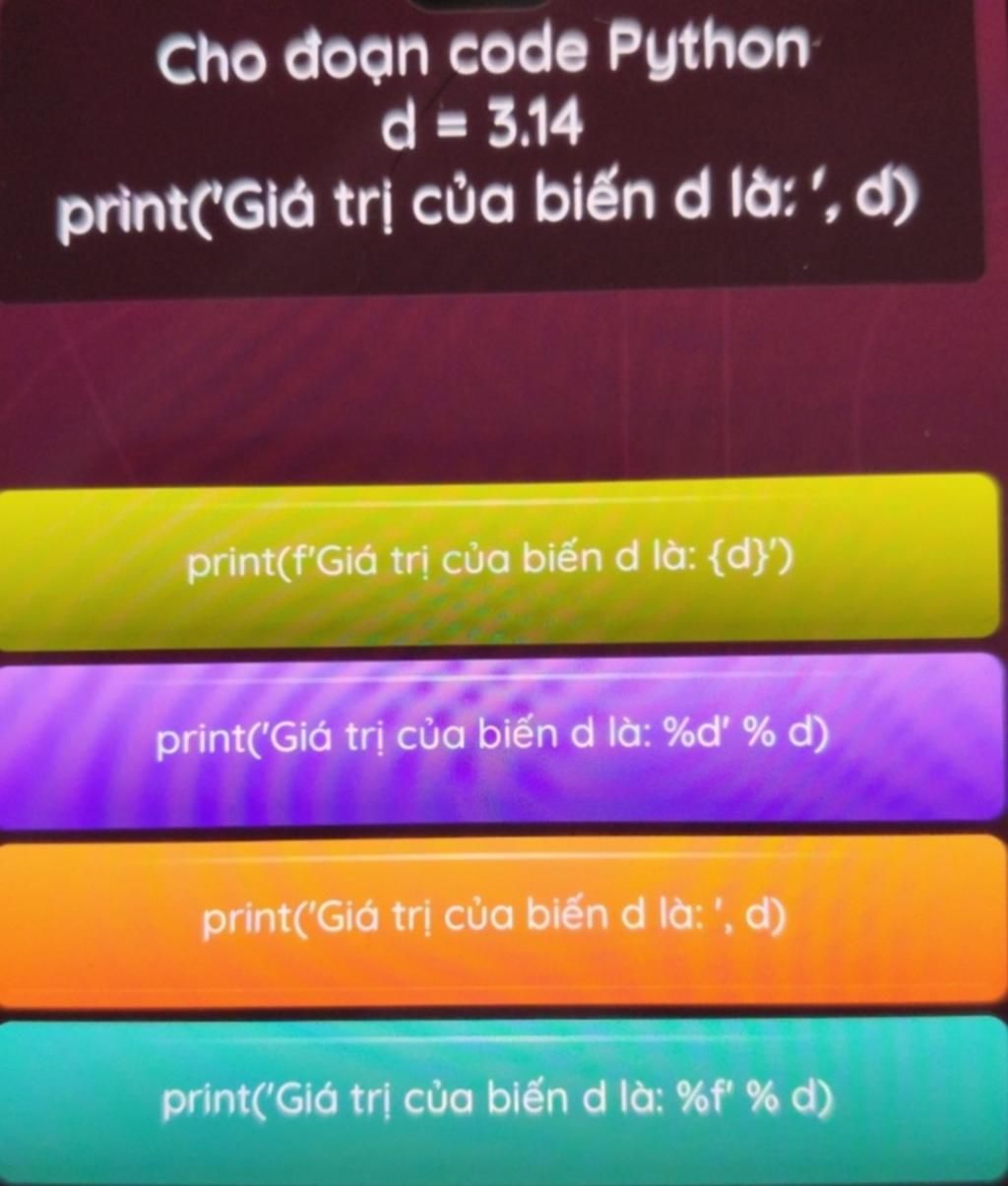Select the teal answer using %f format
1008x1186 pixels.
point(502,1098)
